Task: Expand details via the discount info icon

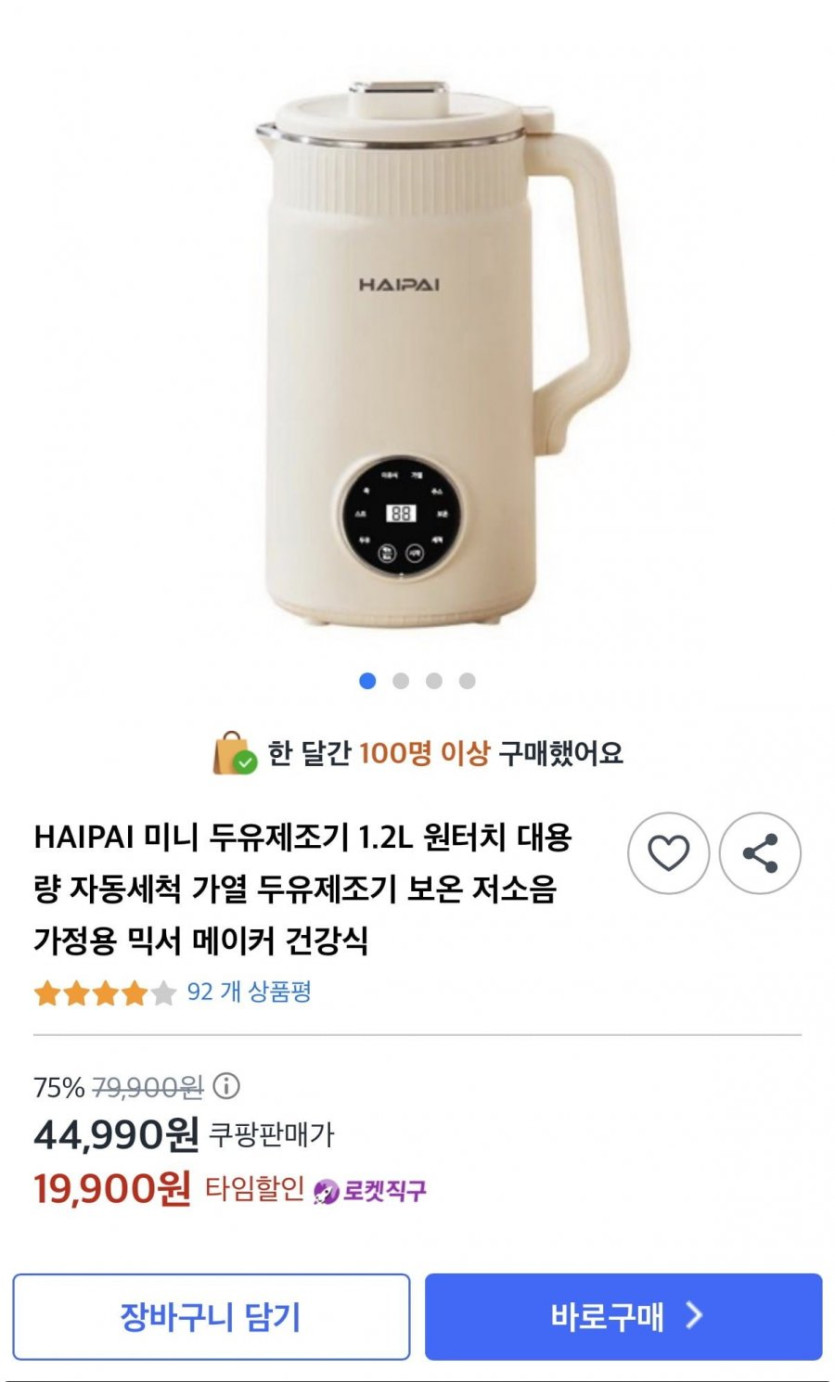Action: 225,1085
